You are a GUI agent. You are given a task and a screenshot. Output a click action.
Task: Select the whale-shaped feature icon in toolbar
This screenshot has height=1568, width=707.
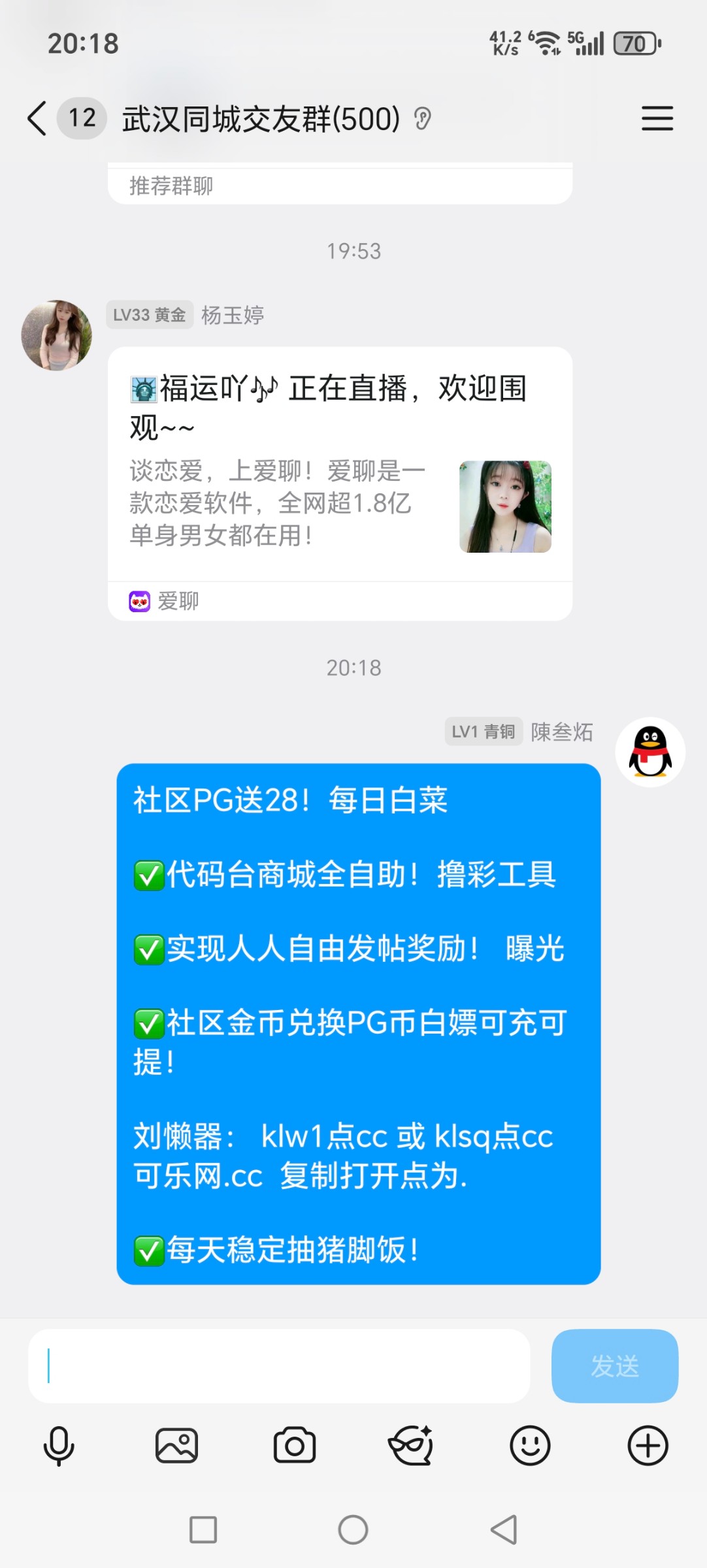click(412, 1445)
